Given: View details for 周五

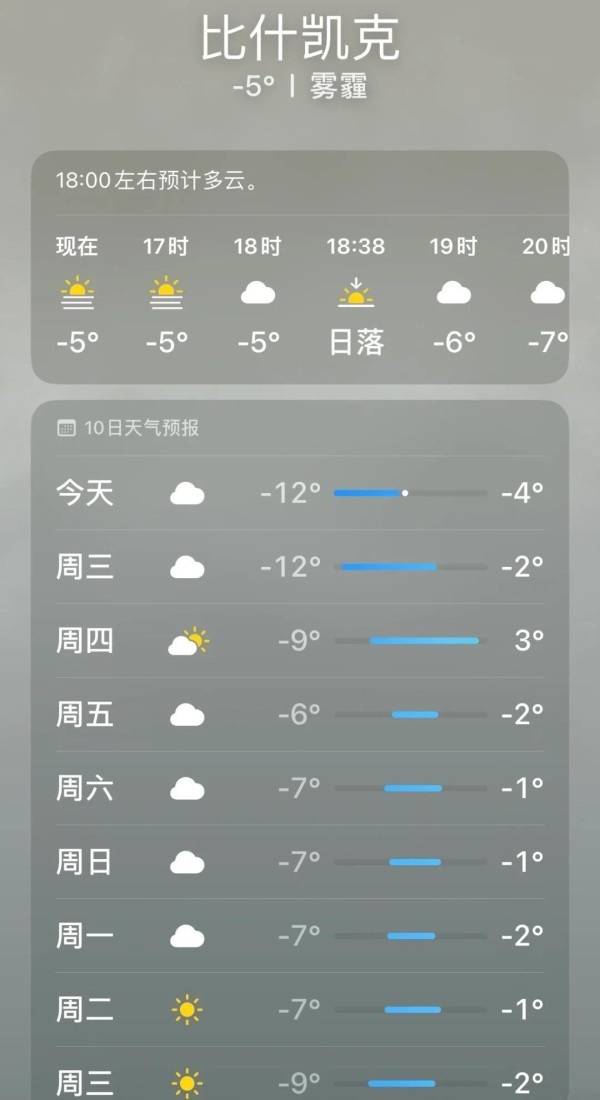Looking at the screenshot, I should (x=300, y=714).
